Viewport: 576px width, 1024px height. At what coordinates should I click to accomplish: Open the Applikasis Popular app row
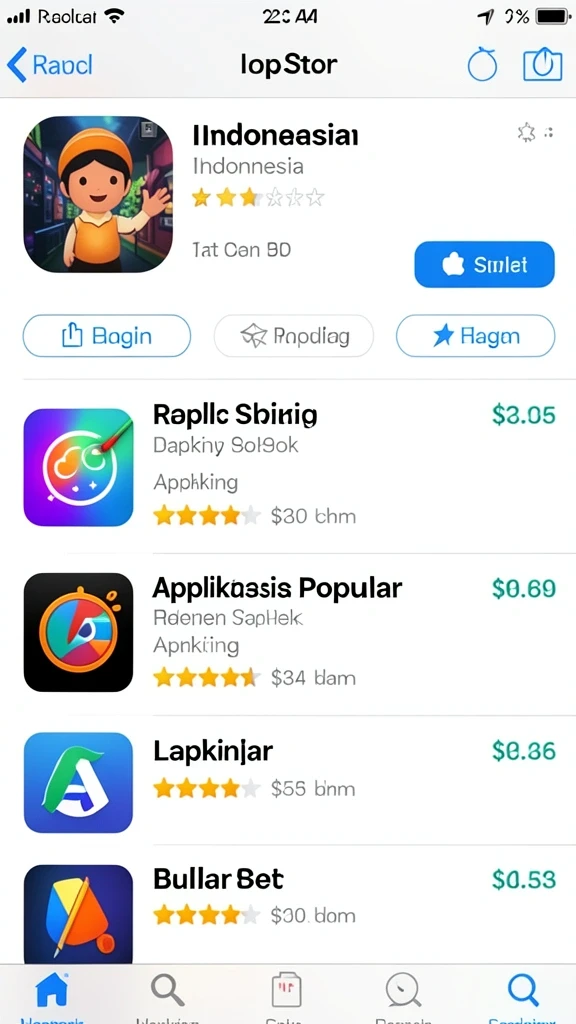pyautogui.click(x=288, y=632)
